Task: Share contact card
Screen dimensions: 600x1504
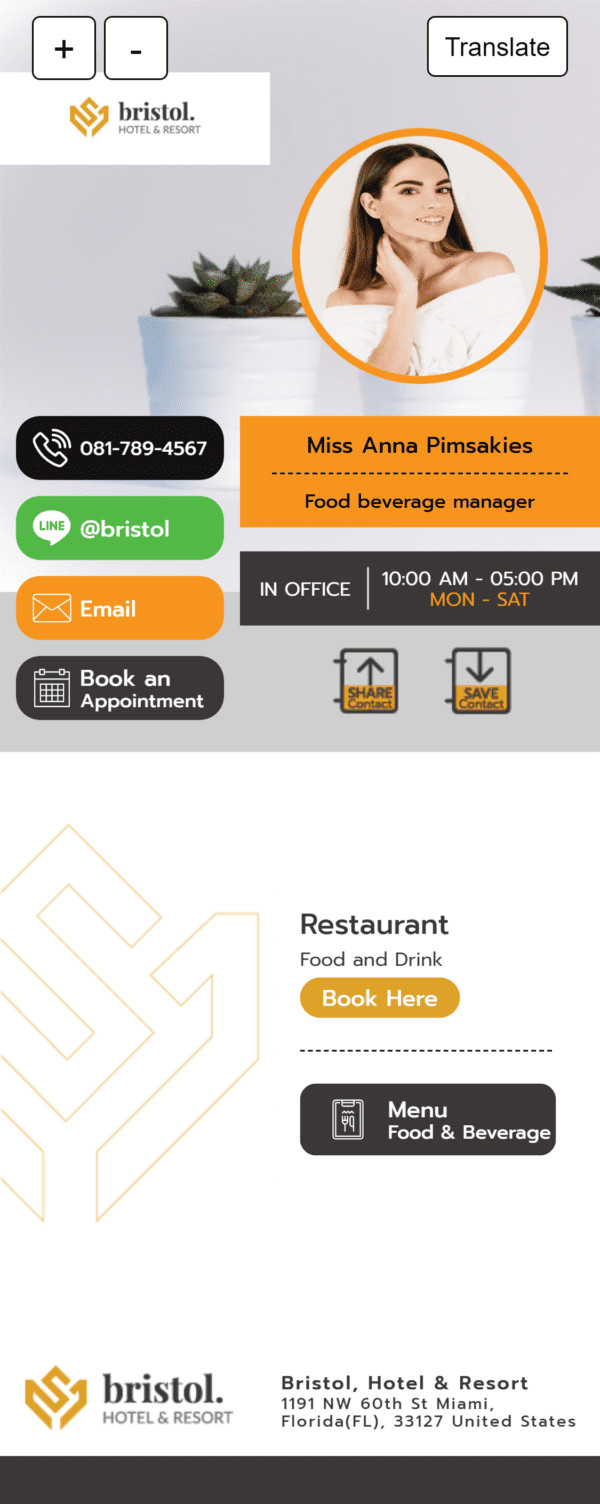Action: click(367, 681)
